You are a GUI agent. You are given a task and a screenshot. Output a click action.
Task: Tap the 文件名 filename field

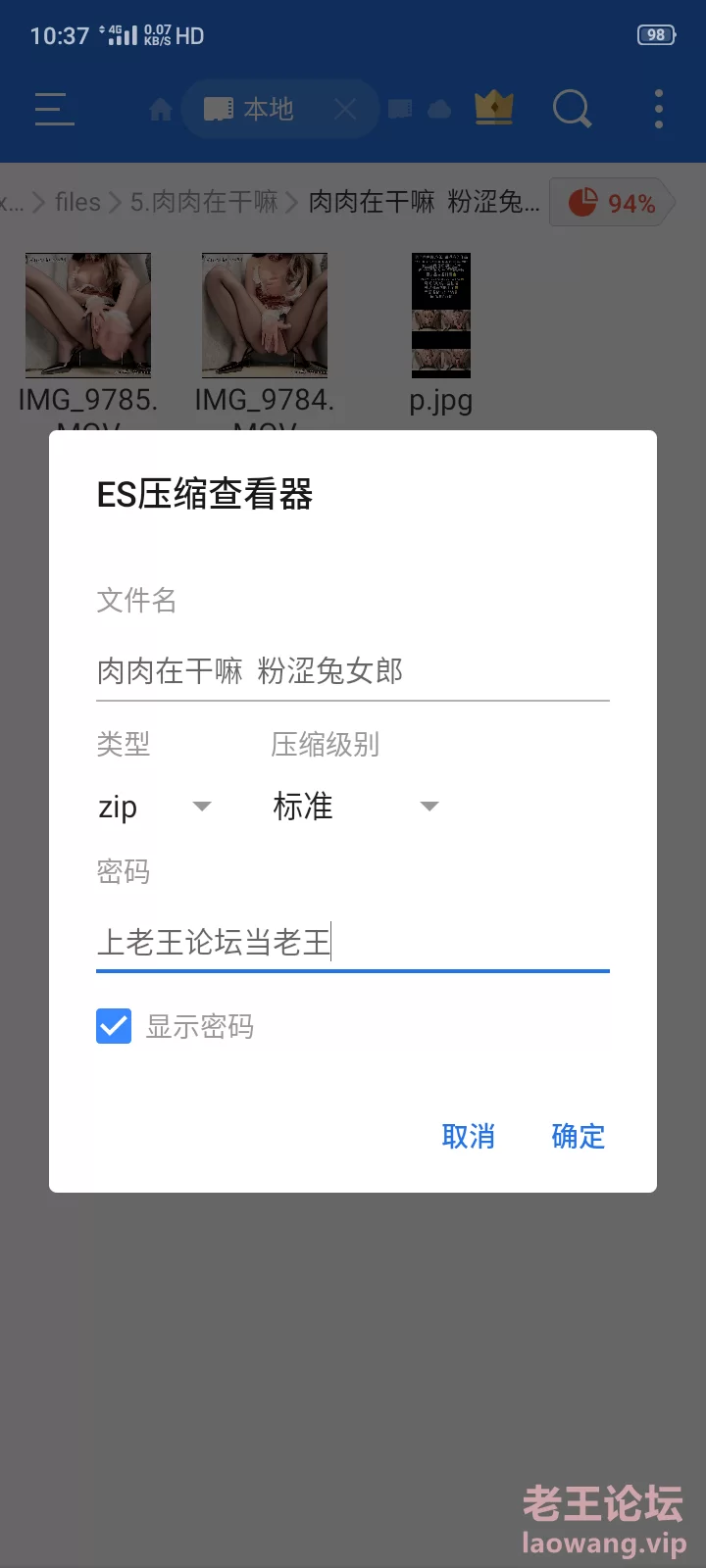click(x=352, y=671)
